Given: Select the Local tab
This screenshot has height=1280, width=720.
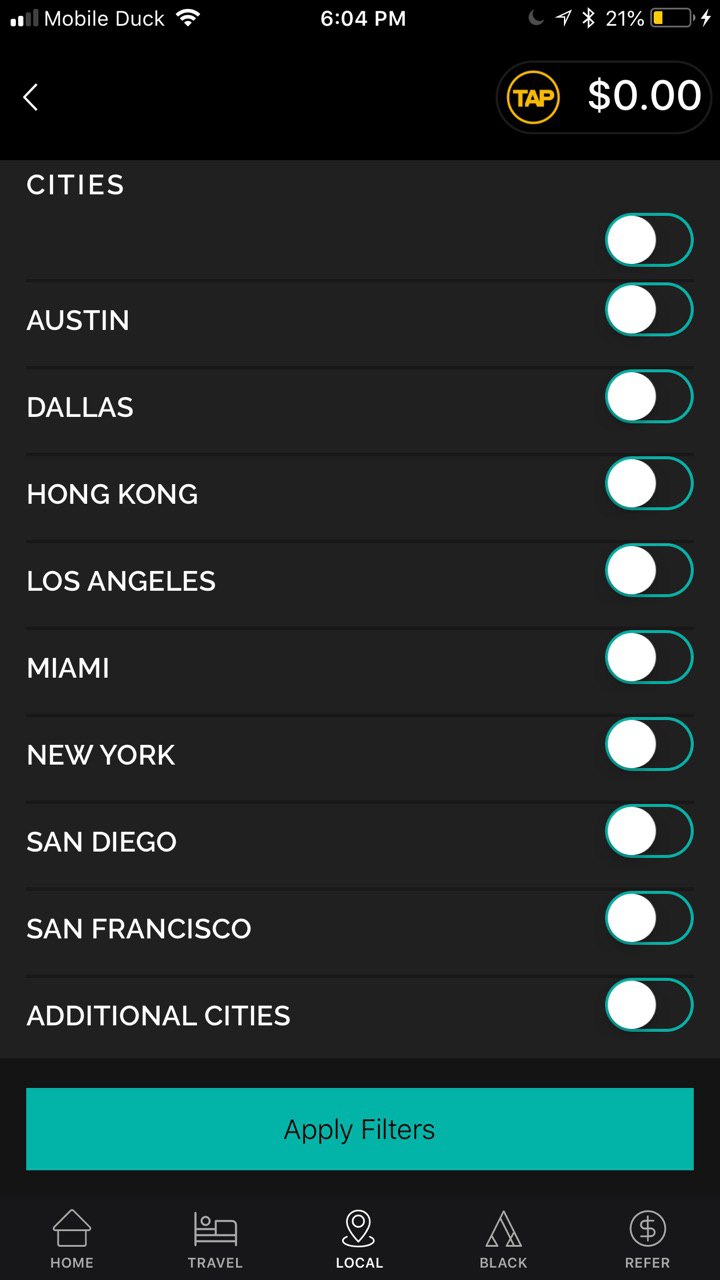Looking at the screenshot, I should [359, 1238].
